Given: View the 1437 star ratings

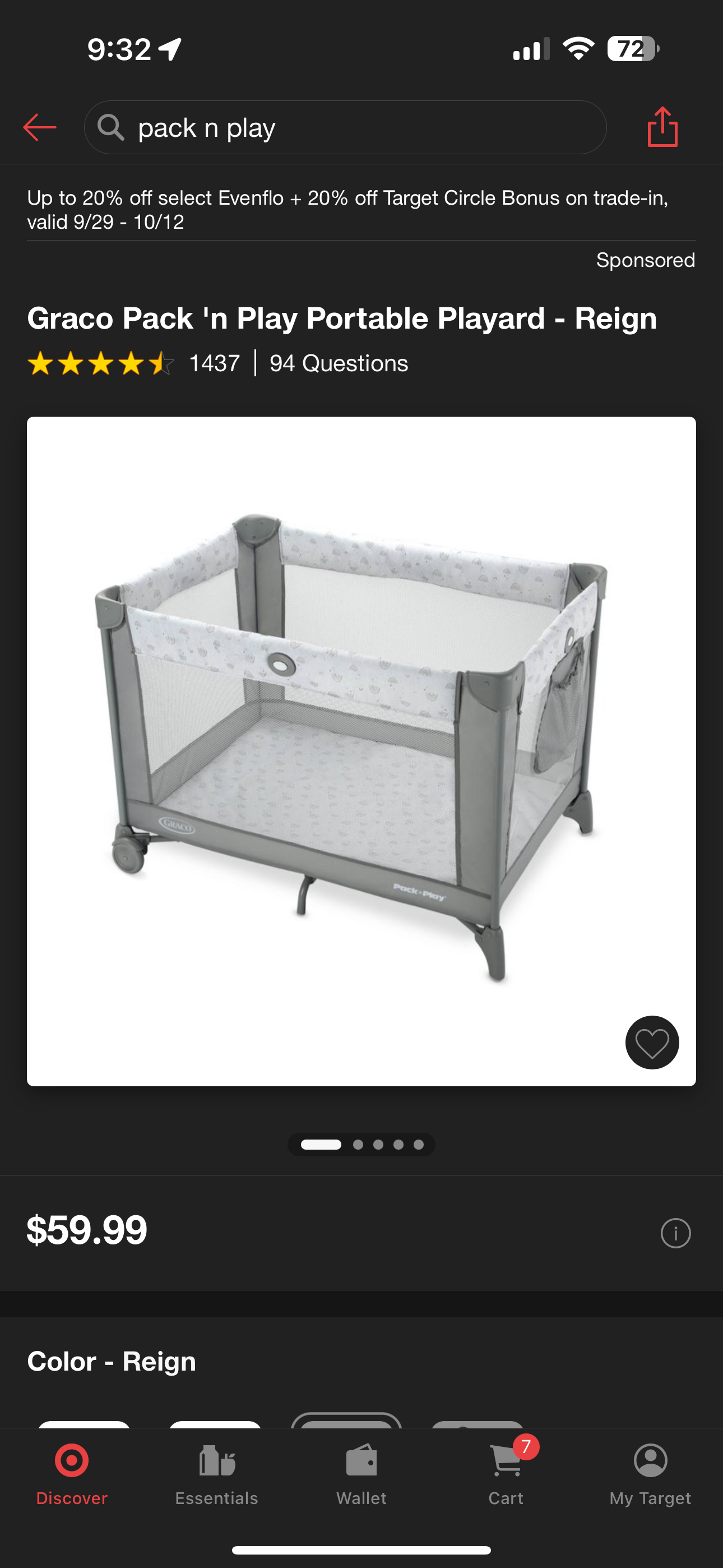Looking at the screenshot, I should click(x=134, y=363).
